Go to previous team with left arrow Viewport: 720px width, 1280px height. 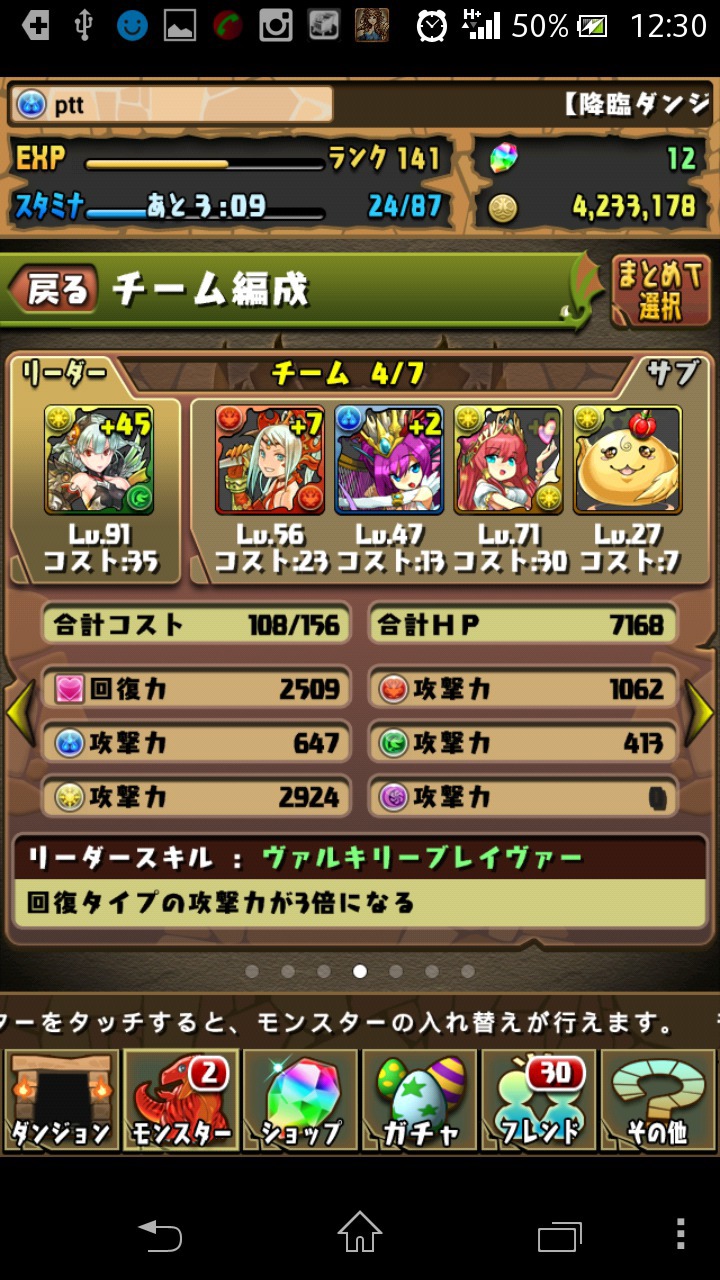(20, 712)
